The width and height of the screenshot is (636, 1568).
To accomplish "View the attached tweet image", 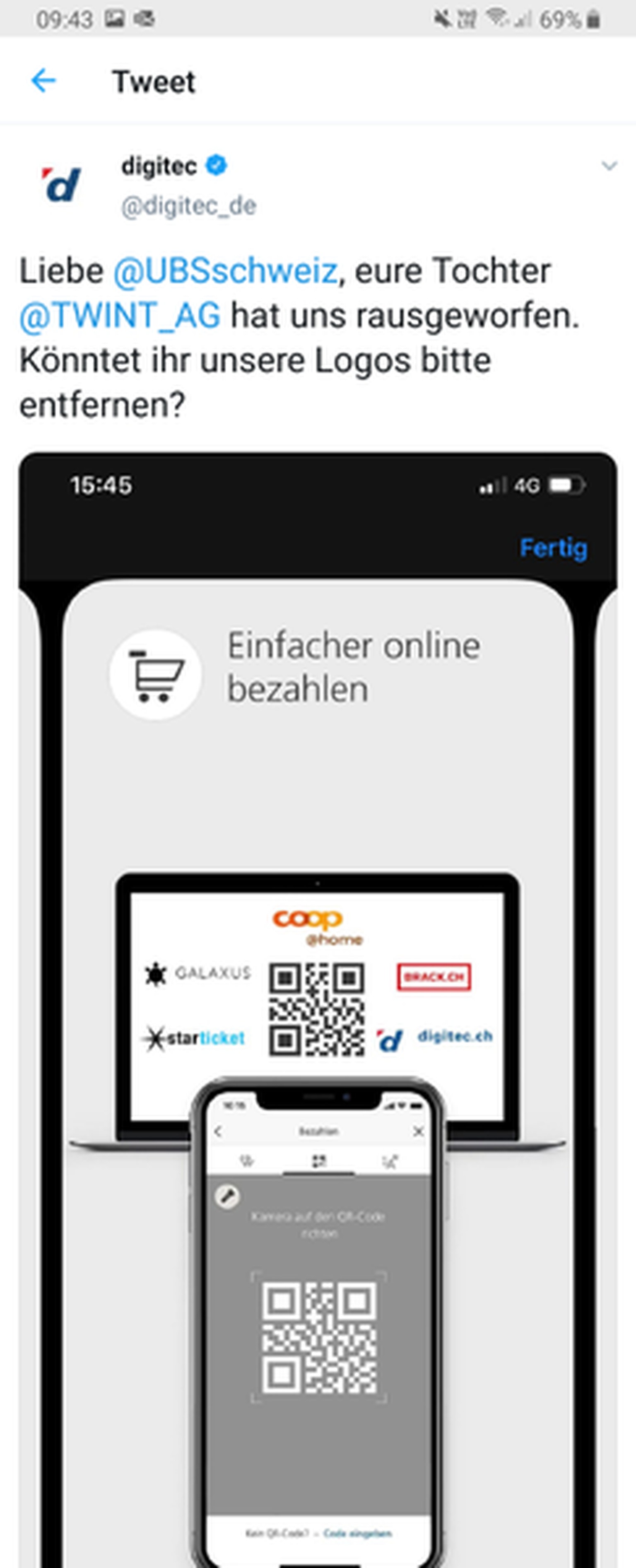I will tap(318, 913).
